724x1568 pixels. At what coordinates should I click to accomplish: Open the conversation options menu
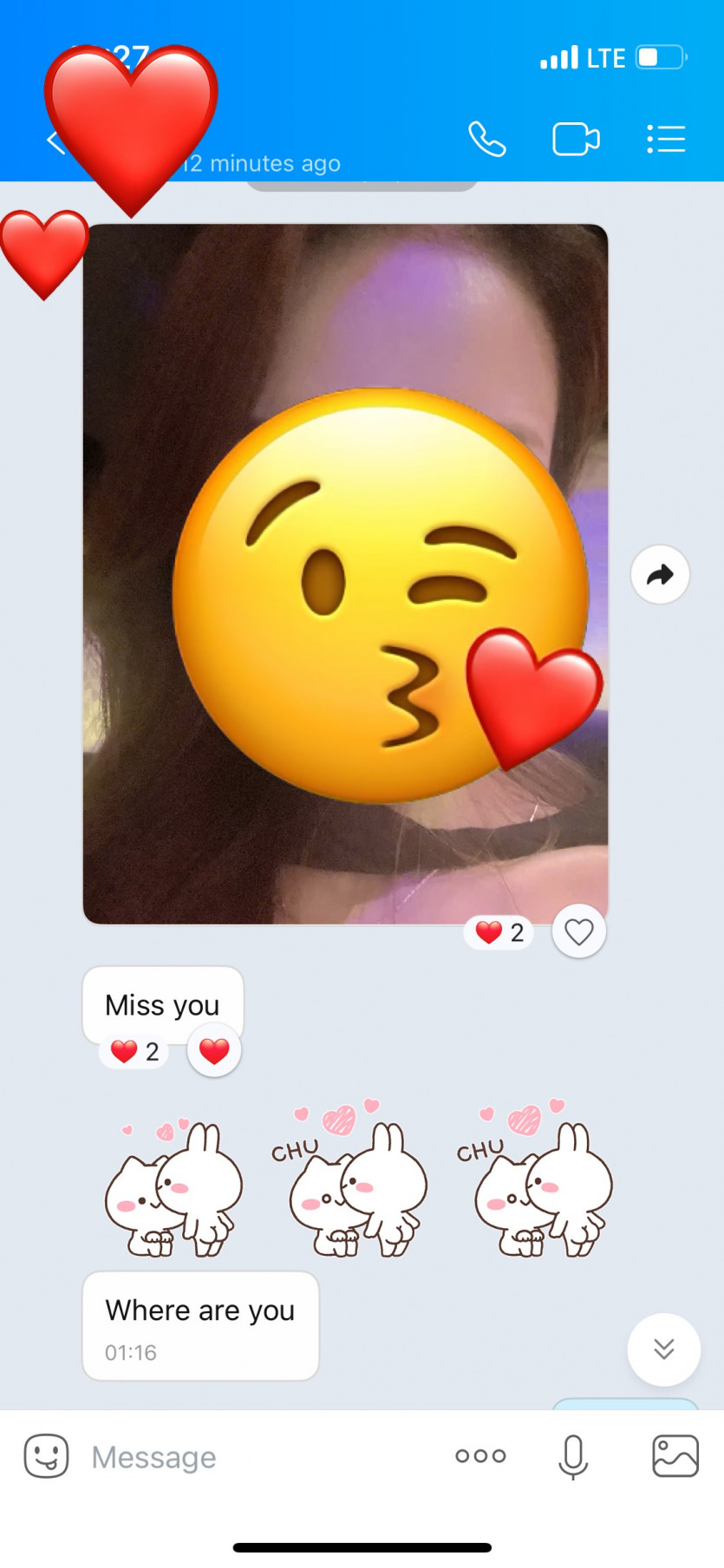666,139
